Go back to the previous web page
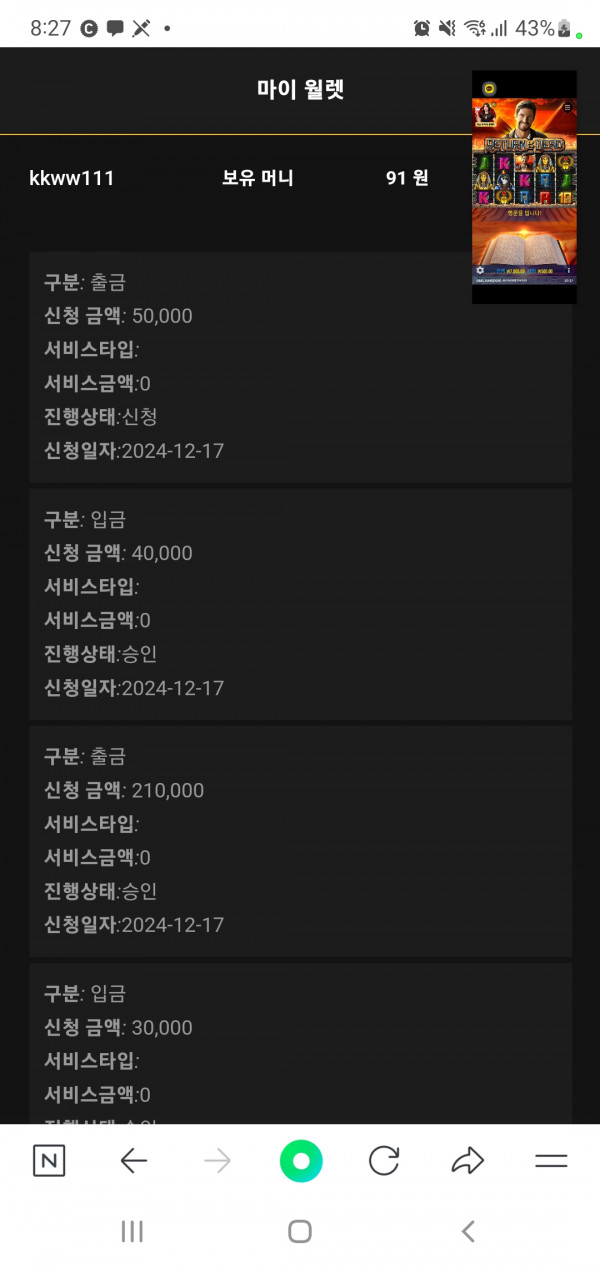The height and width of the screenshot is (1267, 600). (133, 1161)
